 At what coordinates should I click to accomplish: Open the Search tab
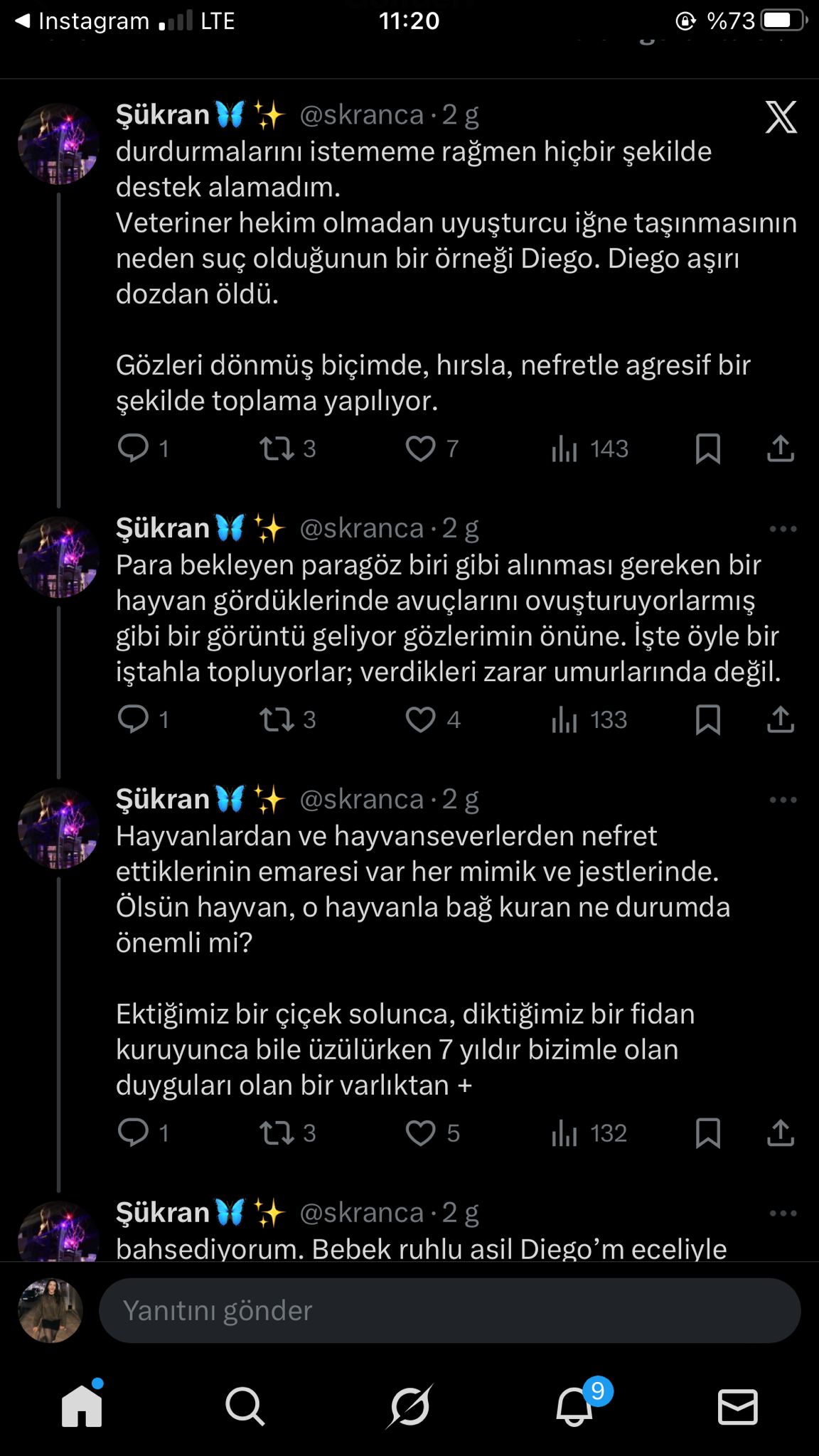(x=245, y=1406)
